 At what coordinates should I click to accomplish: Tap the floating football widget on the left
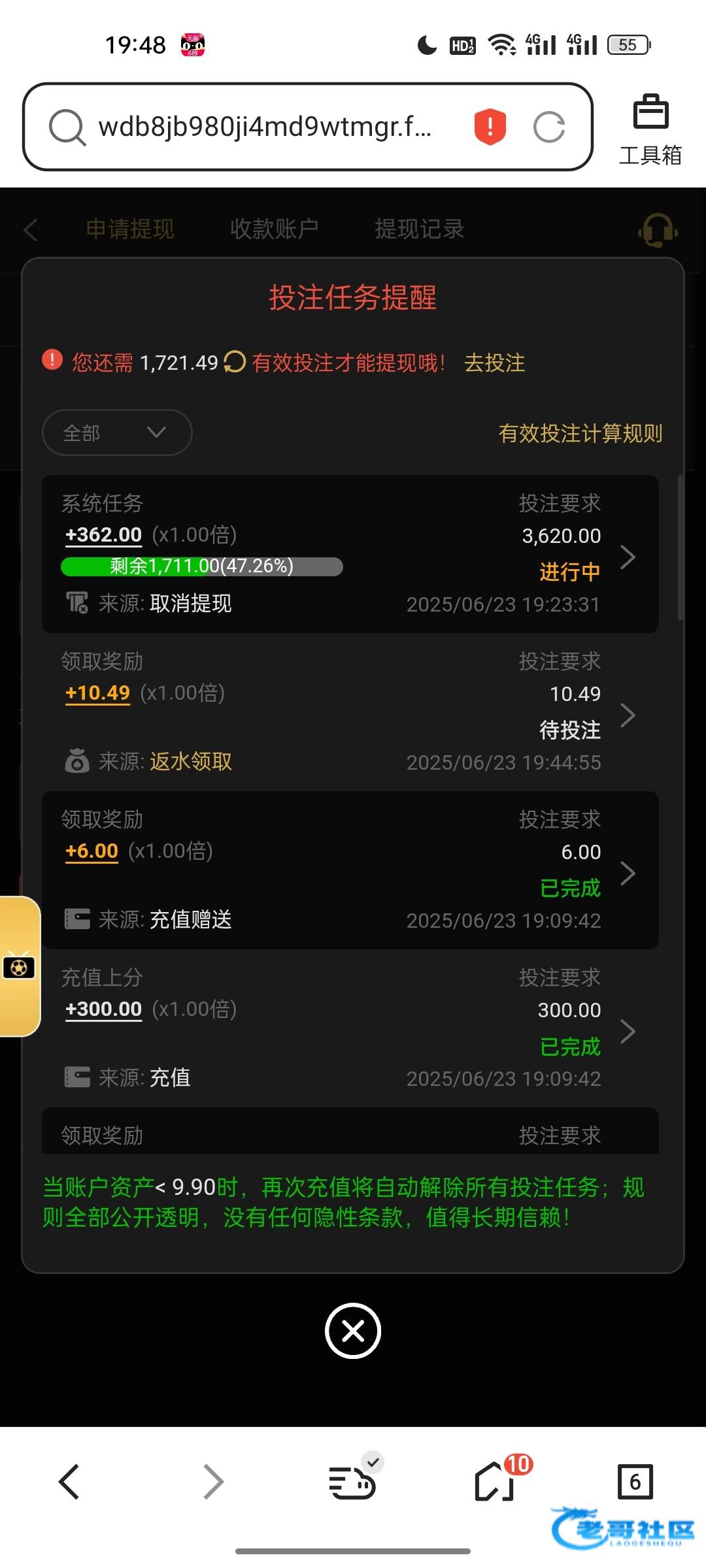click(x=20, y=967)
